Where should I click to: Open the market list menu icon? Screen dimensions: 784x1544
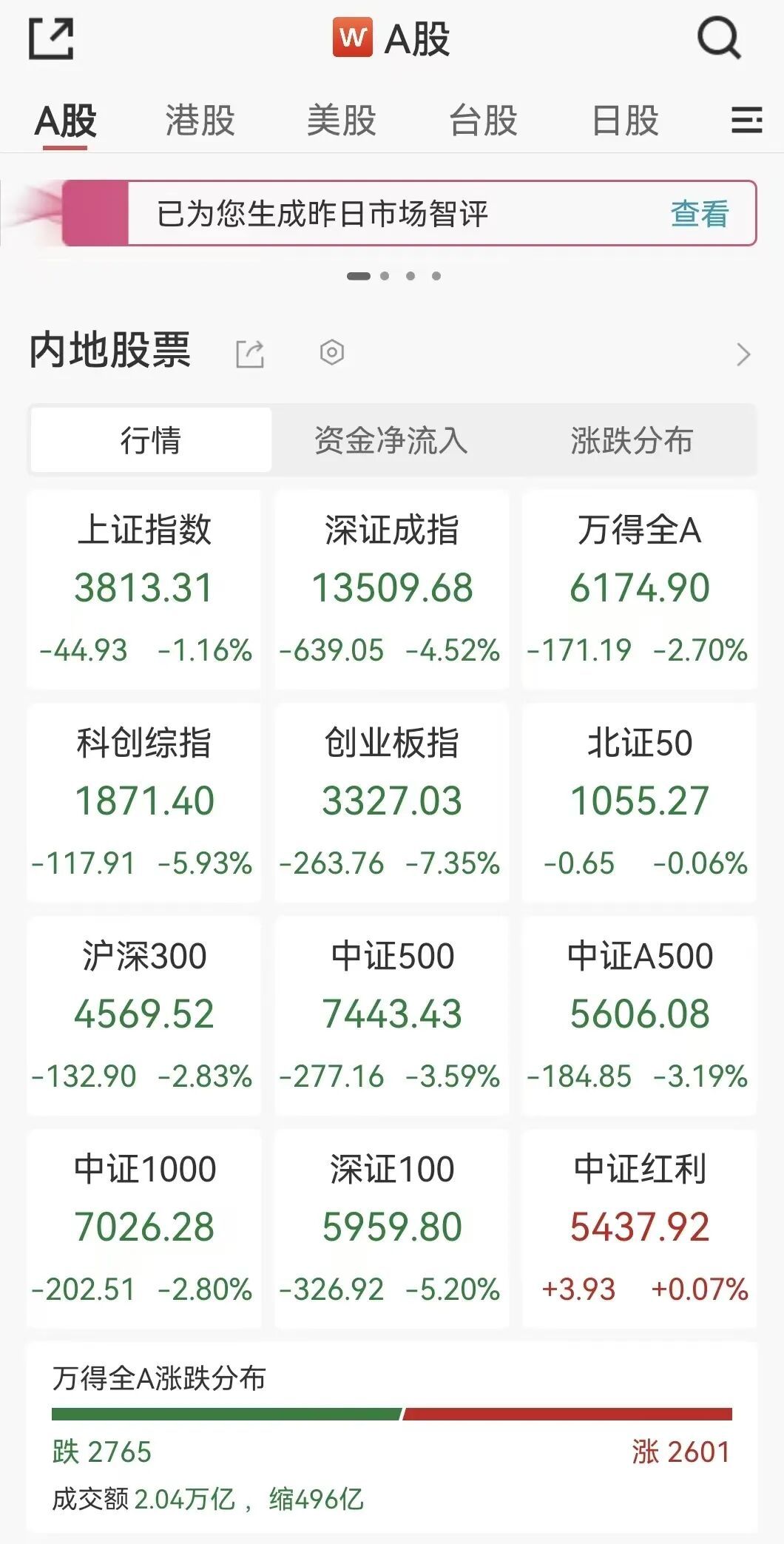point(746,120)
